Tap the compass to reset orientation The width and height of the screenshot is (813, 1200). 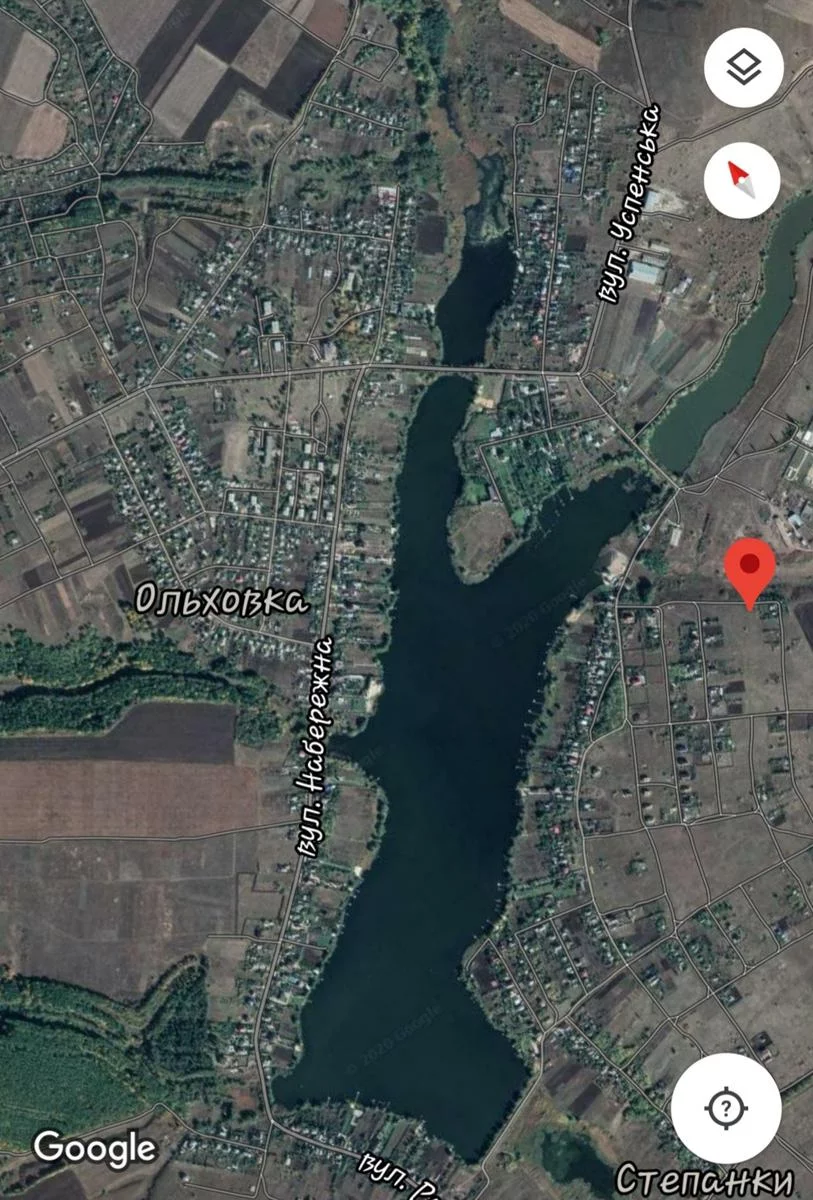[743, 180]
